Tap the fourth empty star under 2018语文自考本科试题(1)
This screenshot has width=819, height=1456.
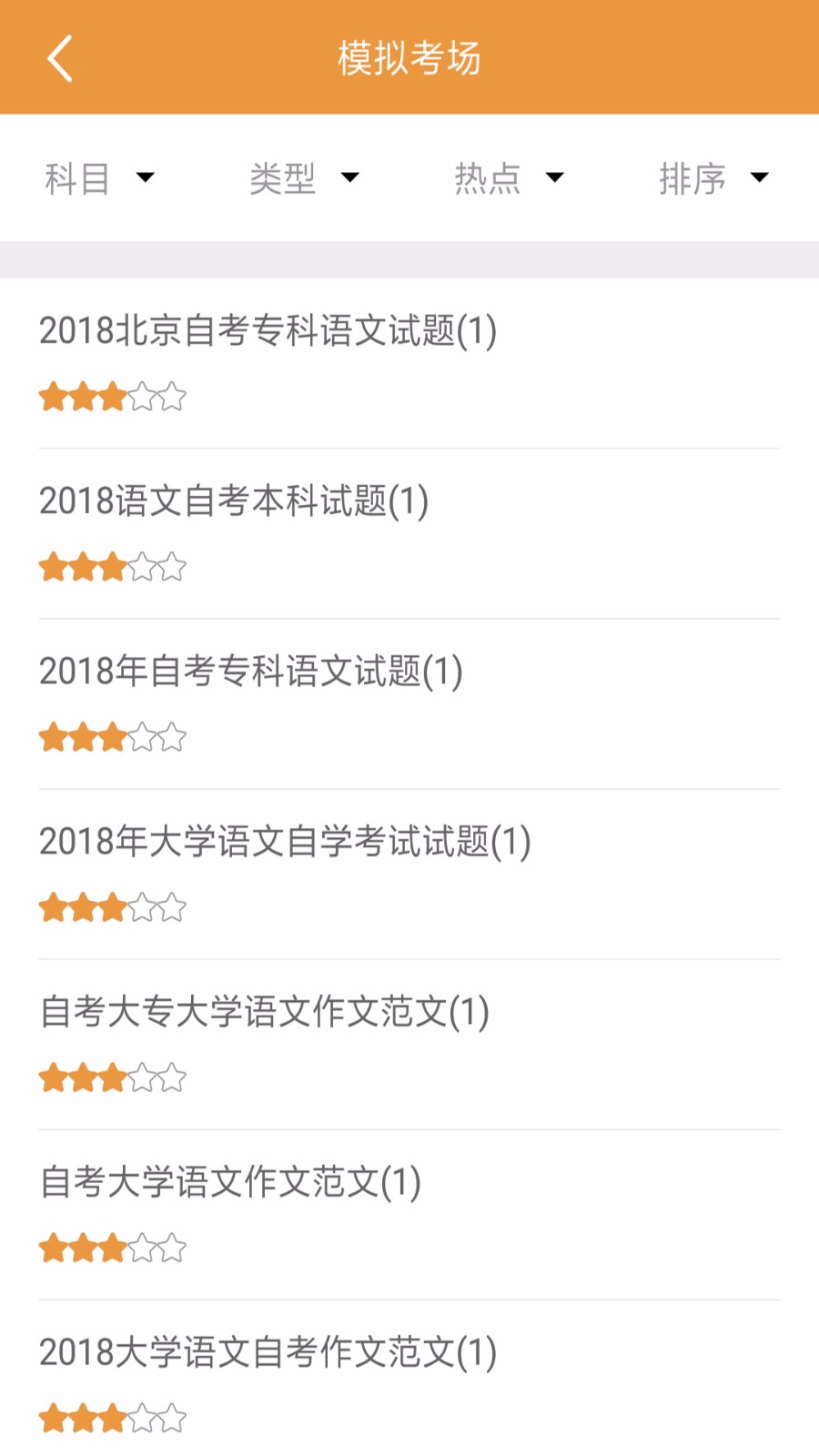143,566
